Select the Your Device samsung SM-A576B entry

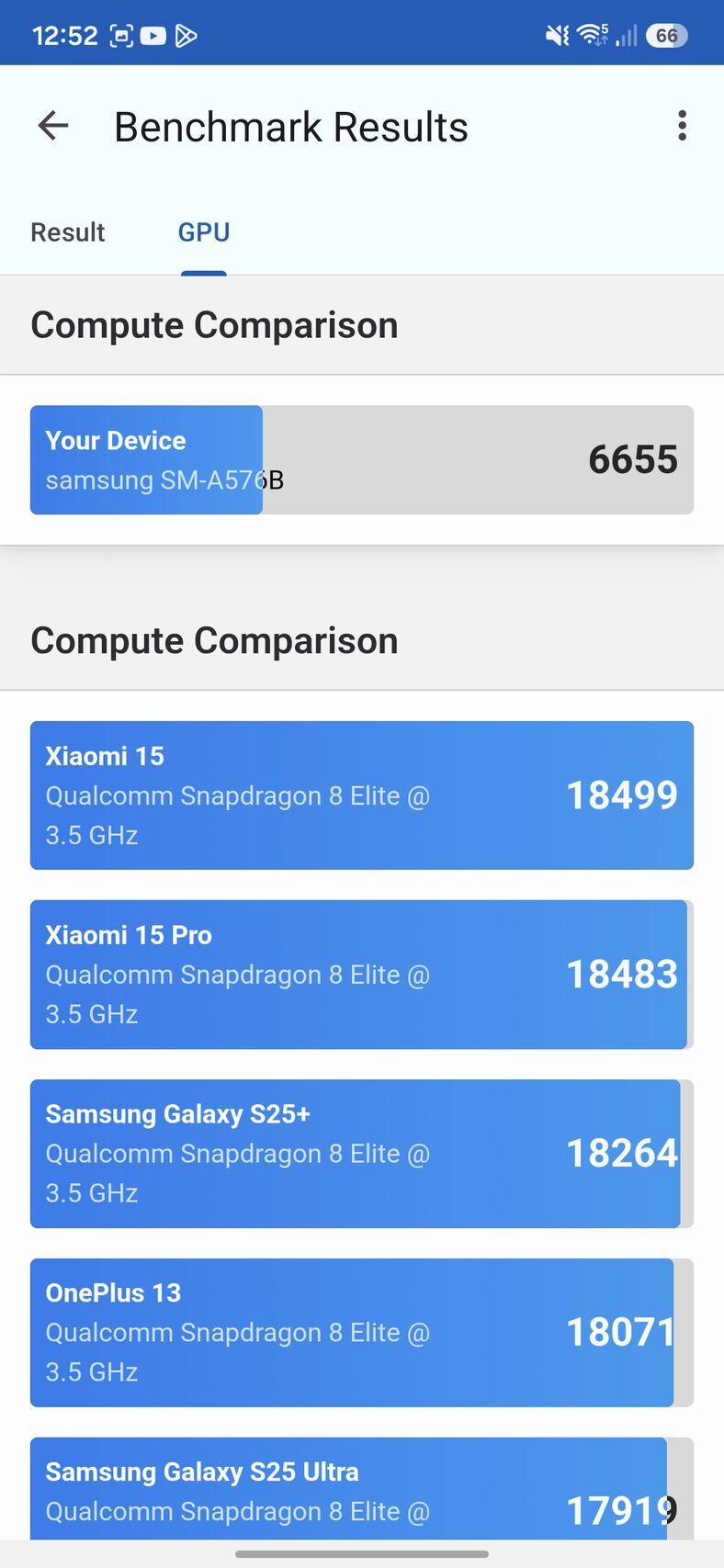[147, 459]
